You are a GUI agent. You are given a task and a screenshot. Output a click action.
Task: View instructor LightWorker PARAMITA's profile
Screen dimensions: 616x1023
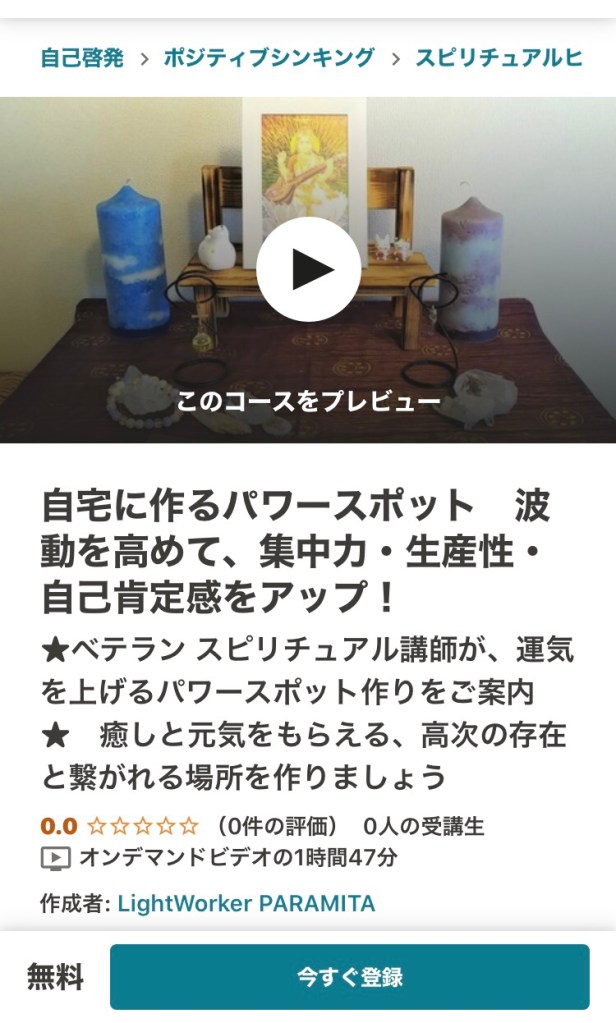pyautogui.click(x=246, y=904)
